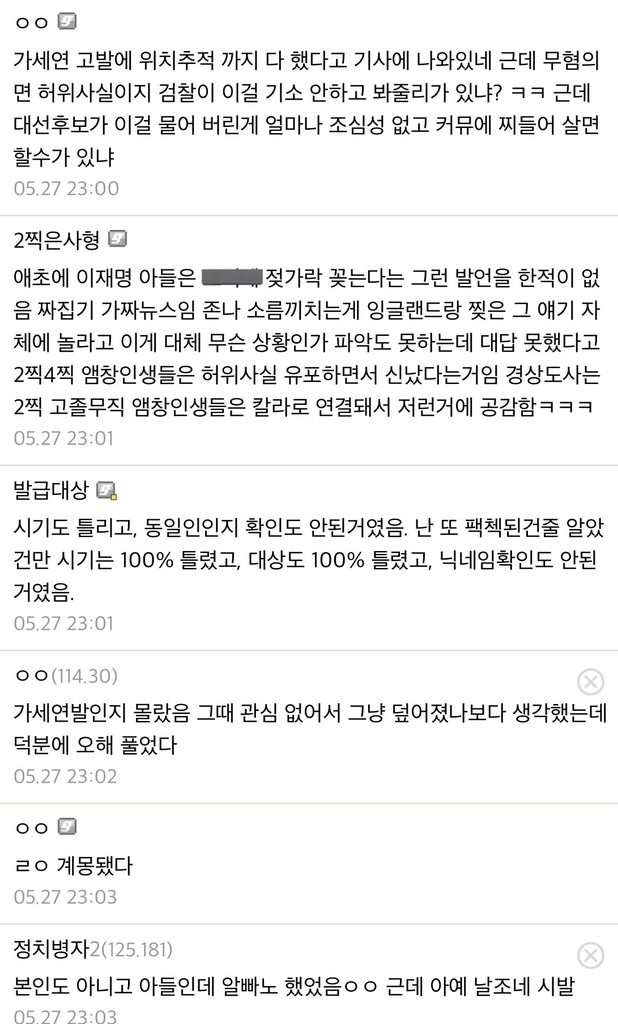Open the gallog icon next to 2찍은사형
Image resolution: width=618 pixels, height=1024 pixels.
point(118,238)
